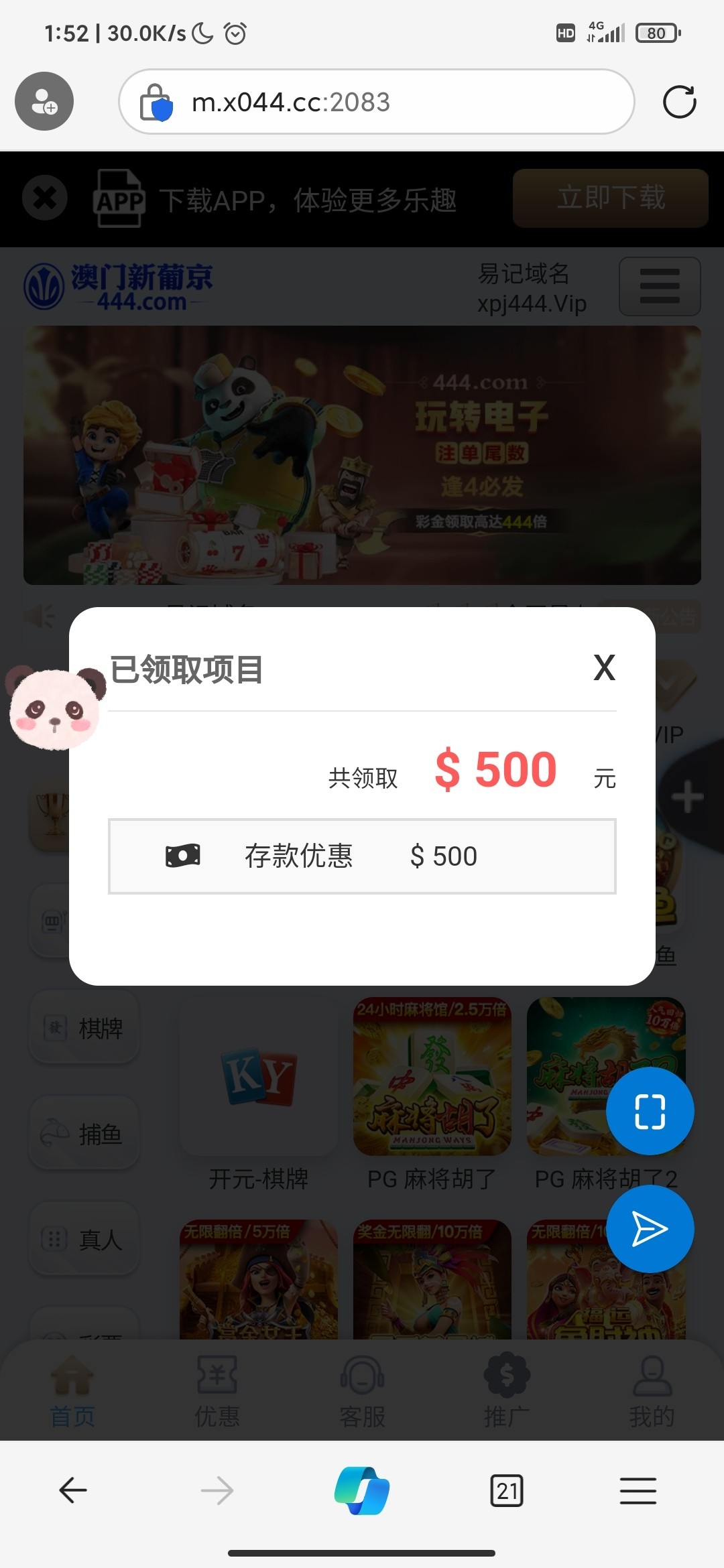Close the 已领取项目 dialog
Screen dimensions: 724x1568
pos(604,668)
